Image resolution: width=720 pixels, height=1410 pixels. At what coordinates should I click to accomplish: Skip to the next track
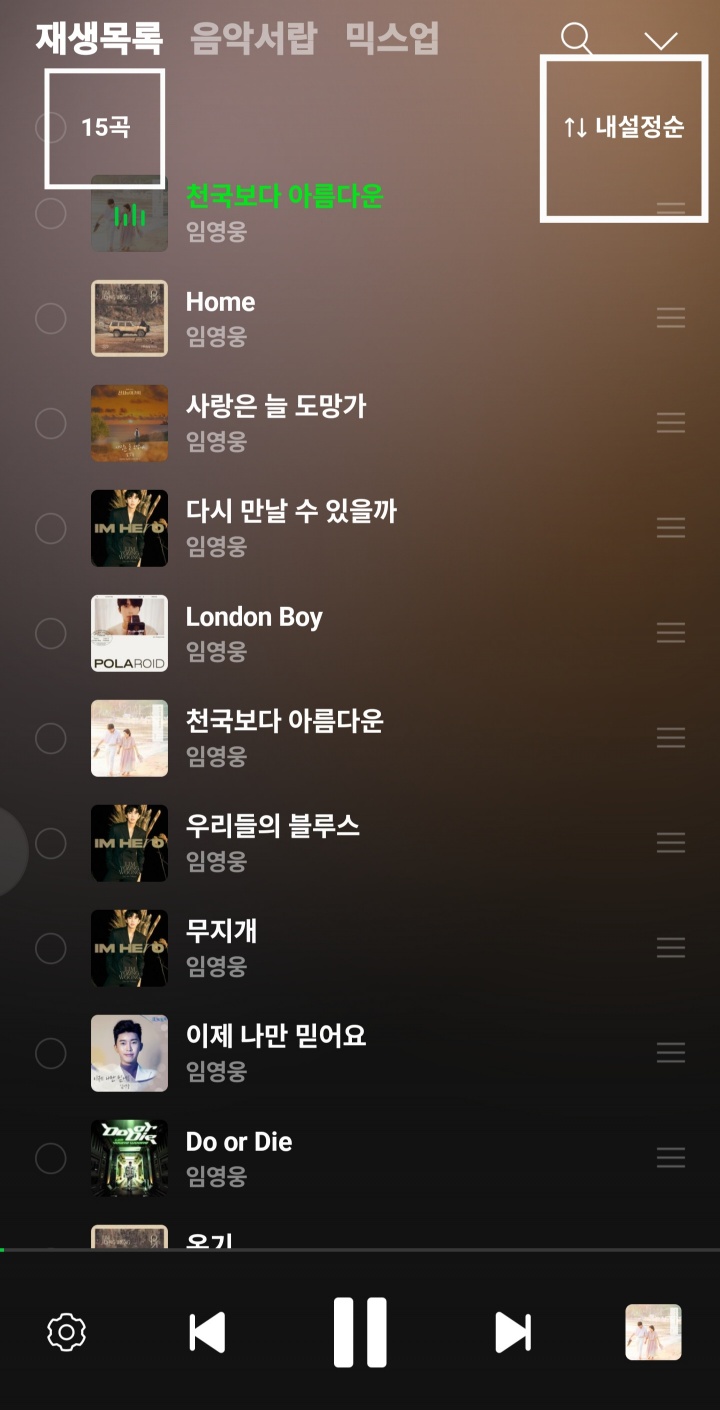pos(513,1332)
